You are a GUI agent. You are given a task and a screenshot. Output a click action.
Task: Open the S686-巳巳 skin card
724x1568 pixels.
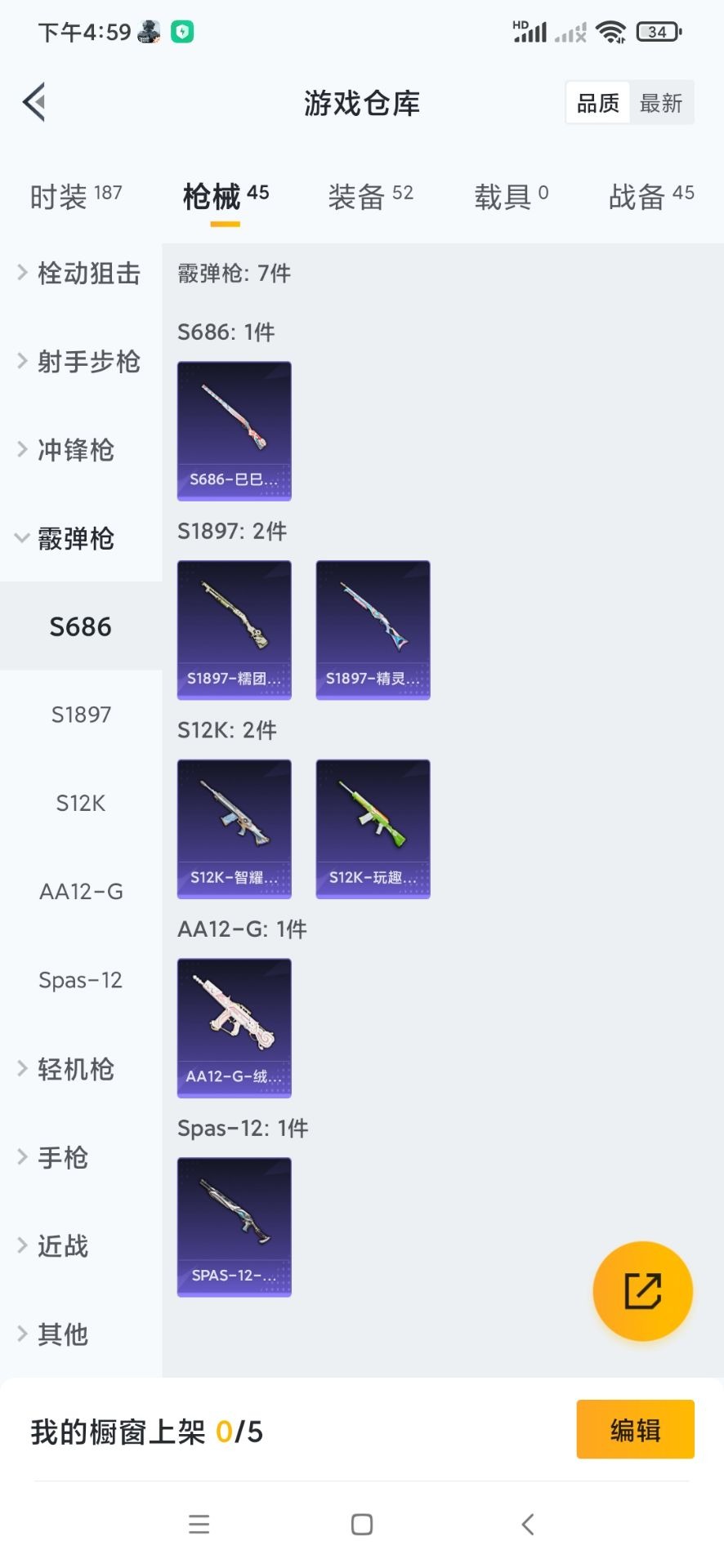235,431
